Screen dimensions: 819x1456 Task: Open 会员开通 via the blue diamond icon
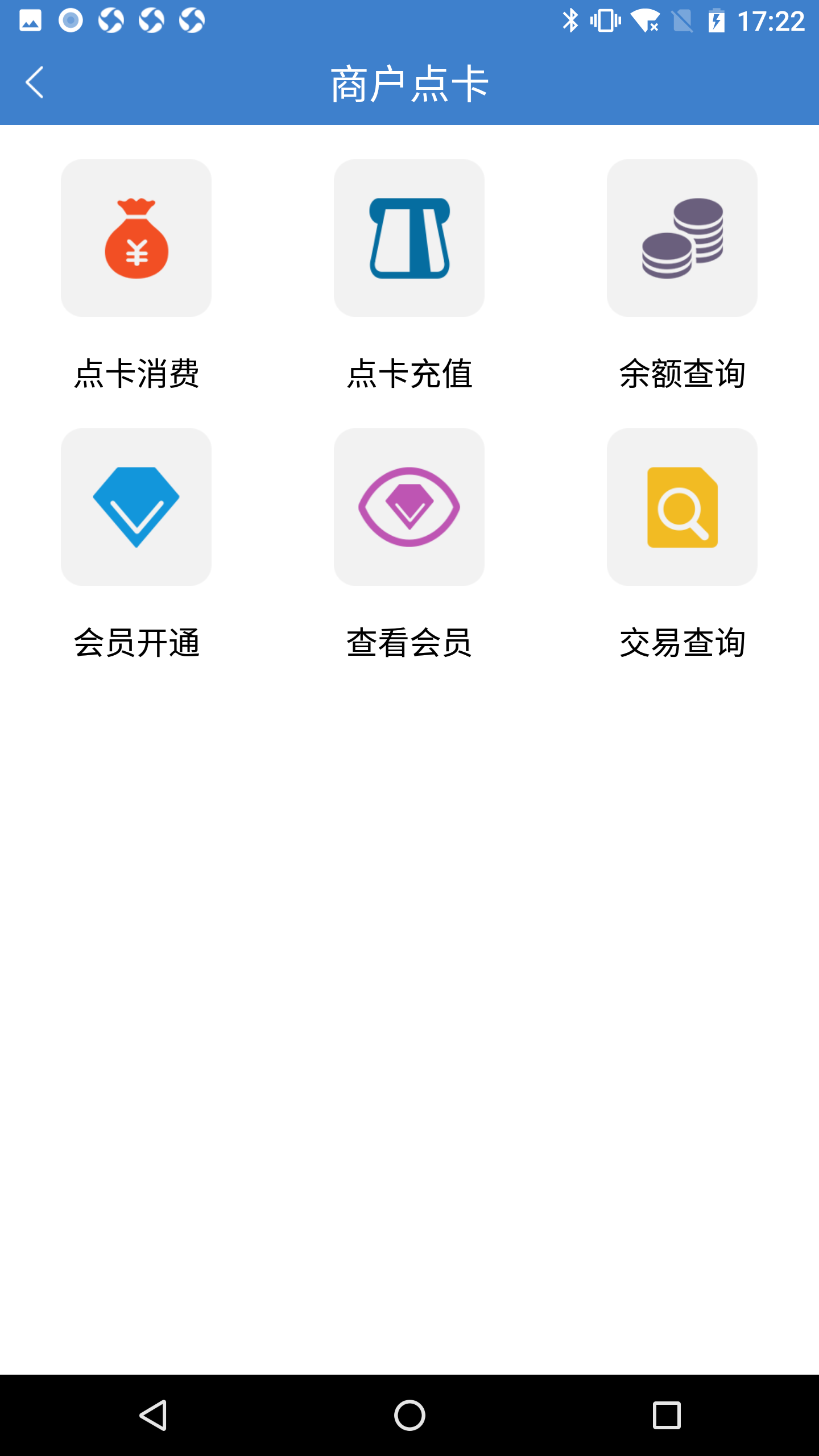pyautogui.click(x=136, y=508)
